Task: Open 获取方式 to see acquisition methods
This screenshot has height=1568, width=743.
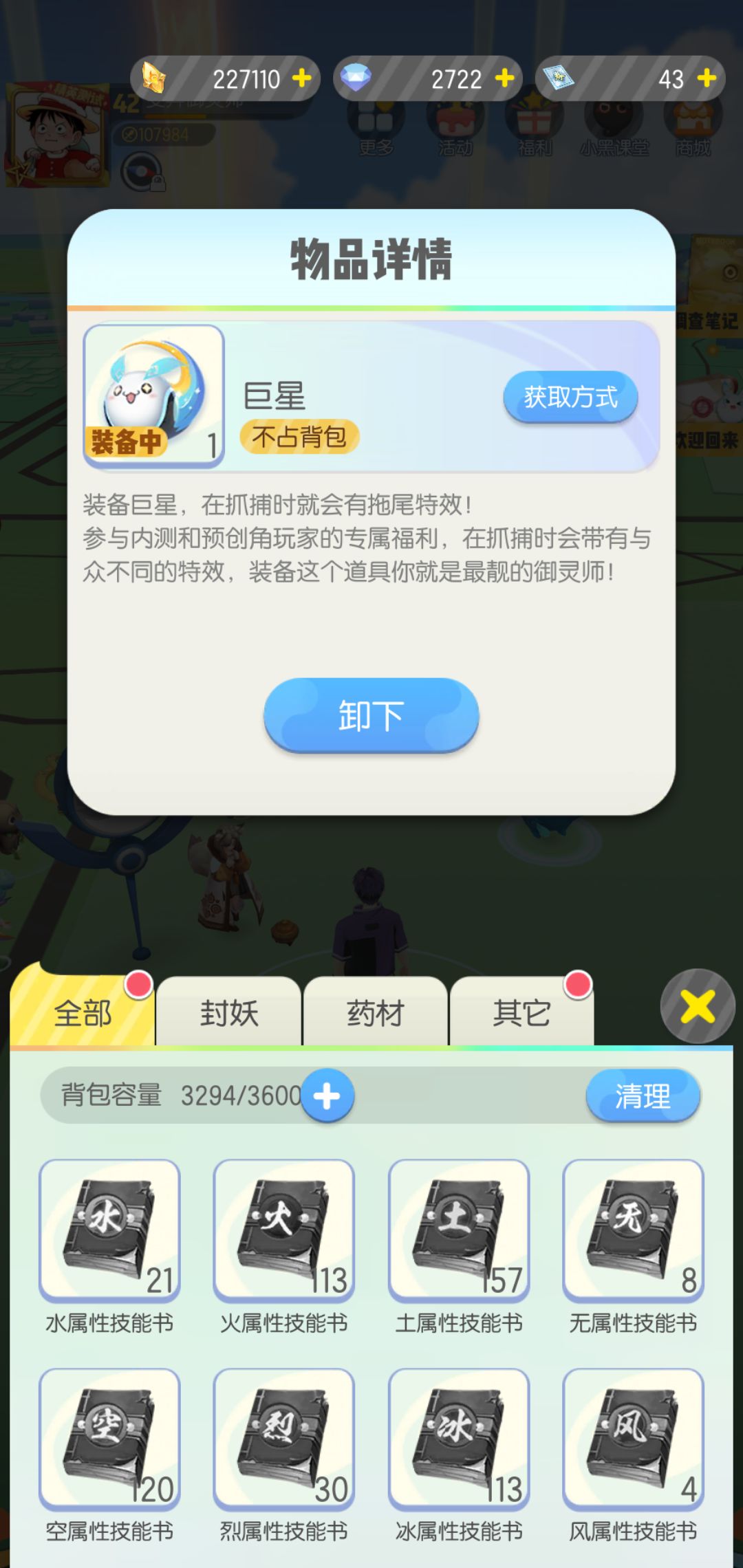Action: (x=570, y=397)
